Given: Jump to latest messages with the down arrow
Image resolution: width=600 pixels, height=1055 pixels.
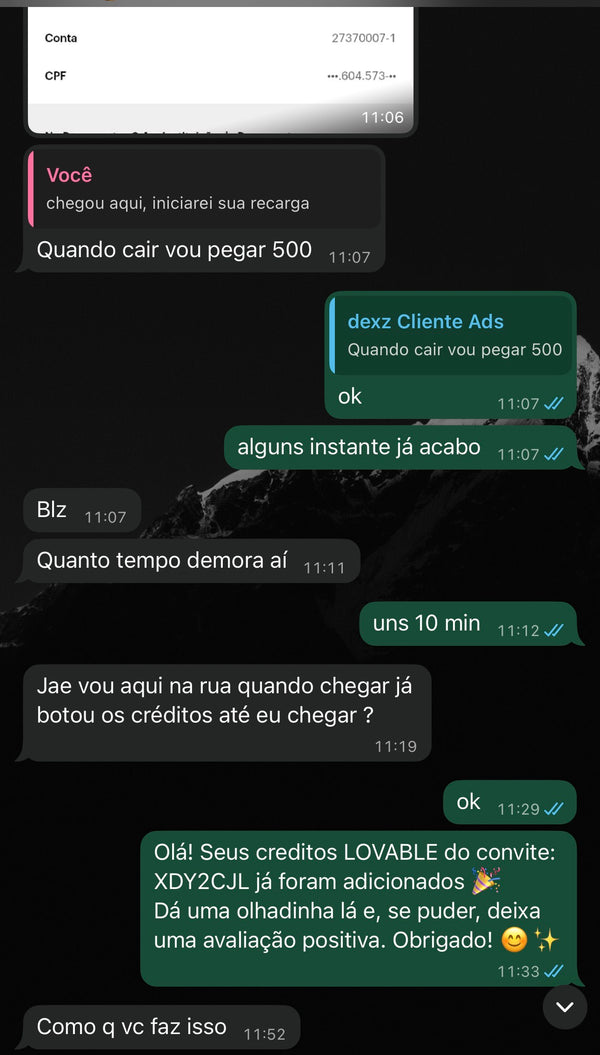Looking at the screenshot, I should [x=564, y=1006].
